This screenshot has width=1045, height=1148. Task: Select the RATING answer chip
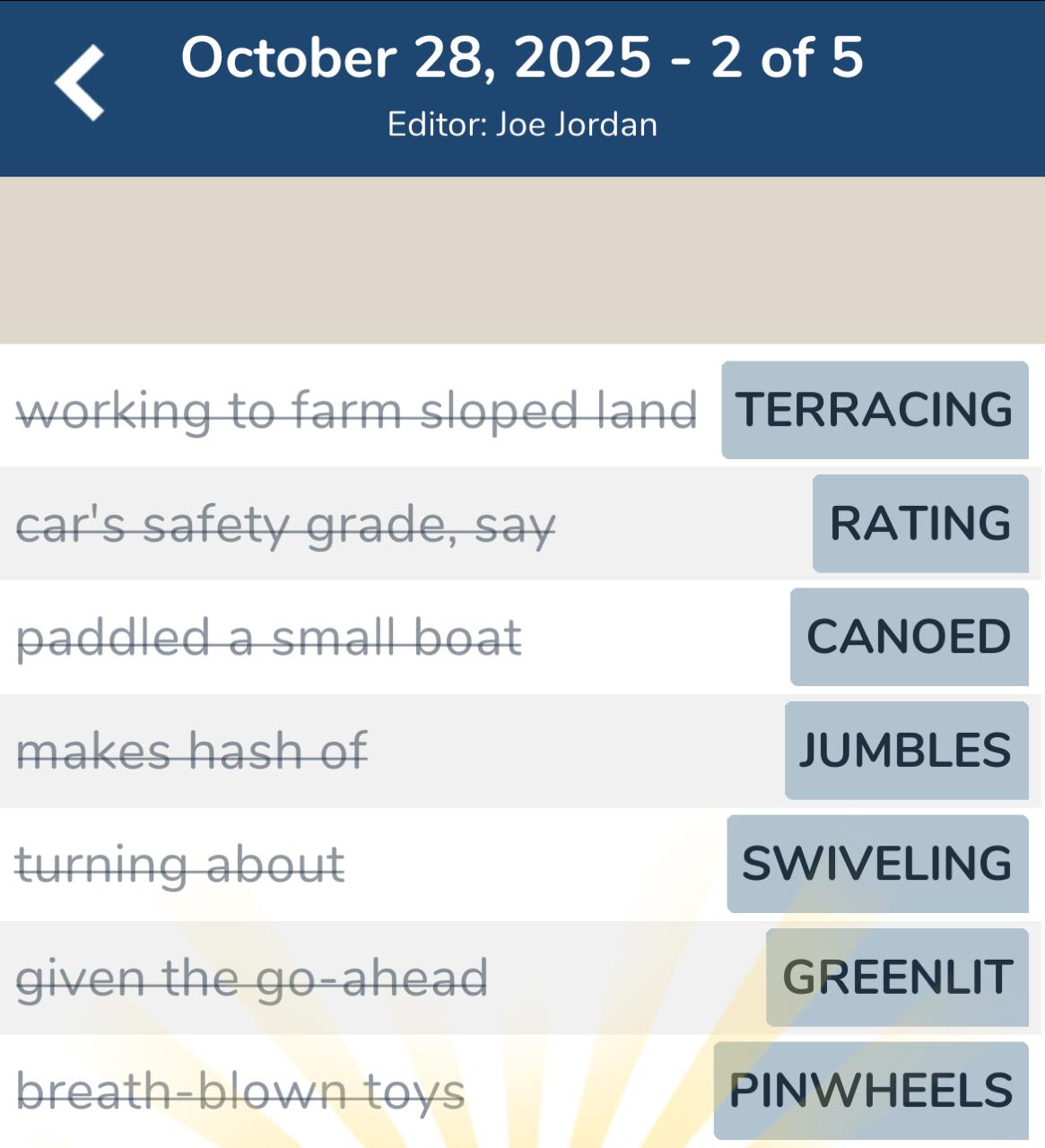coord(920,524)
